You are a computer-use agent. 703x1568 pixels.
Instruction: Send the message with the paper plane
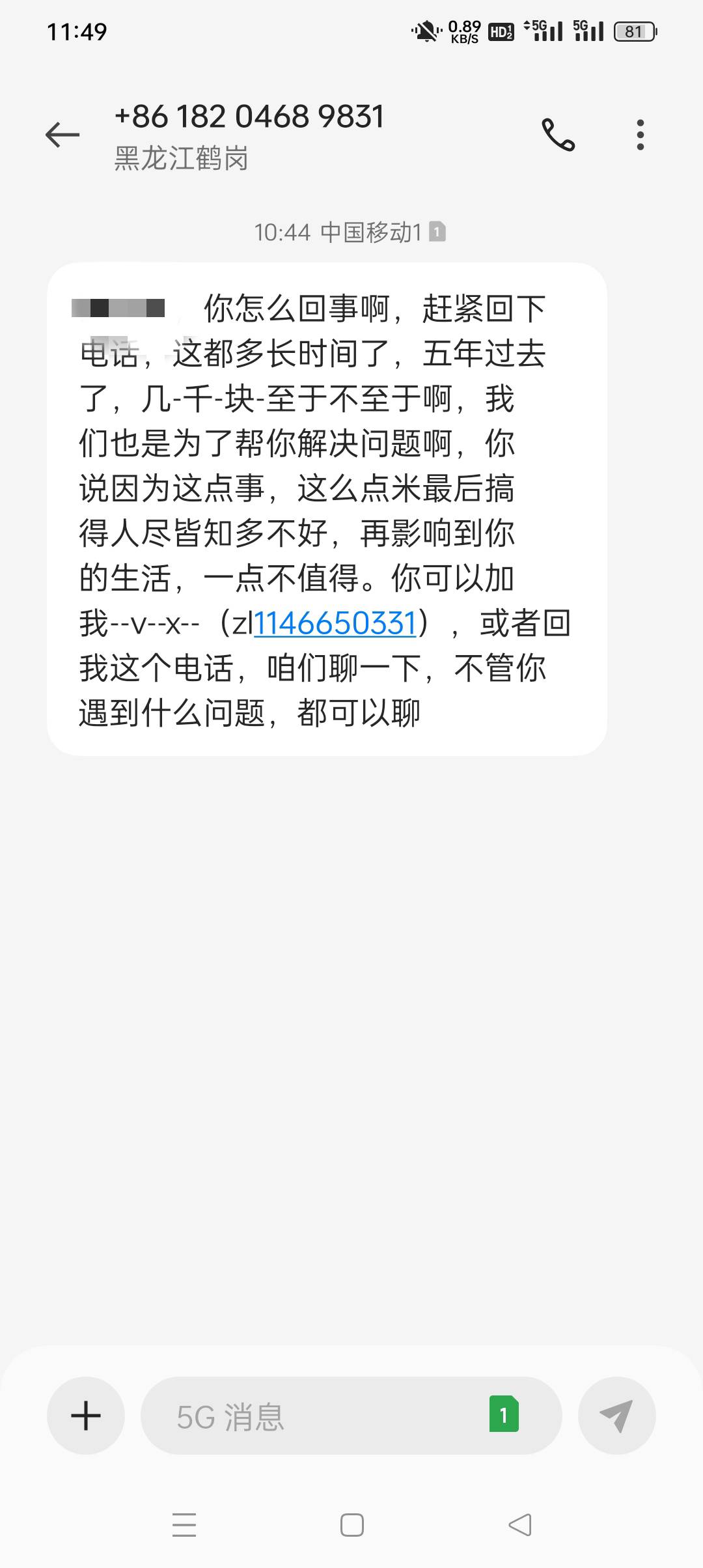(616, 1416)
